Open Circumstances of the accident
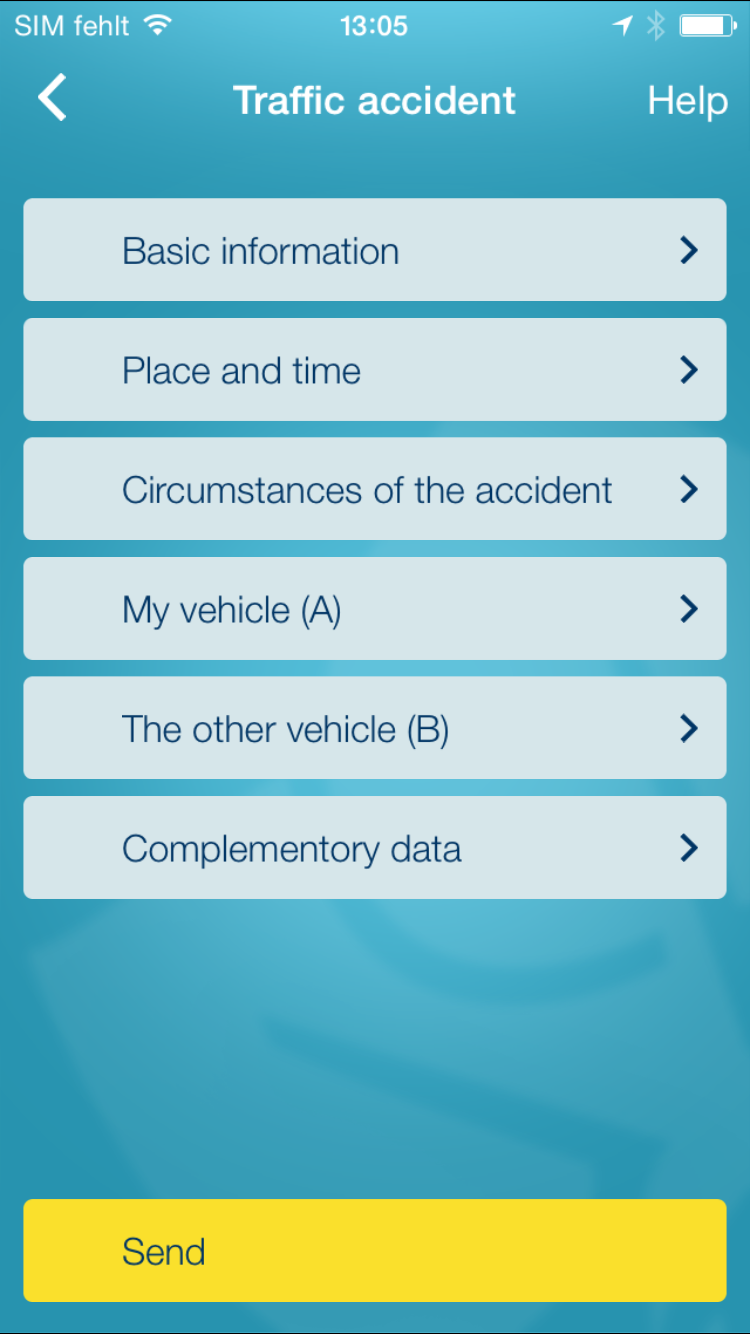Screen dimensions: 750x1334 click(x=375, y=489)
